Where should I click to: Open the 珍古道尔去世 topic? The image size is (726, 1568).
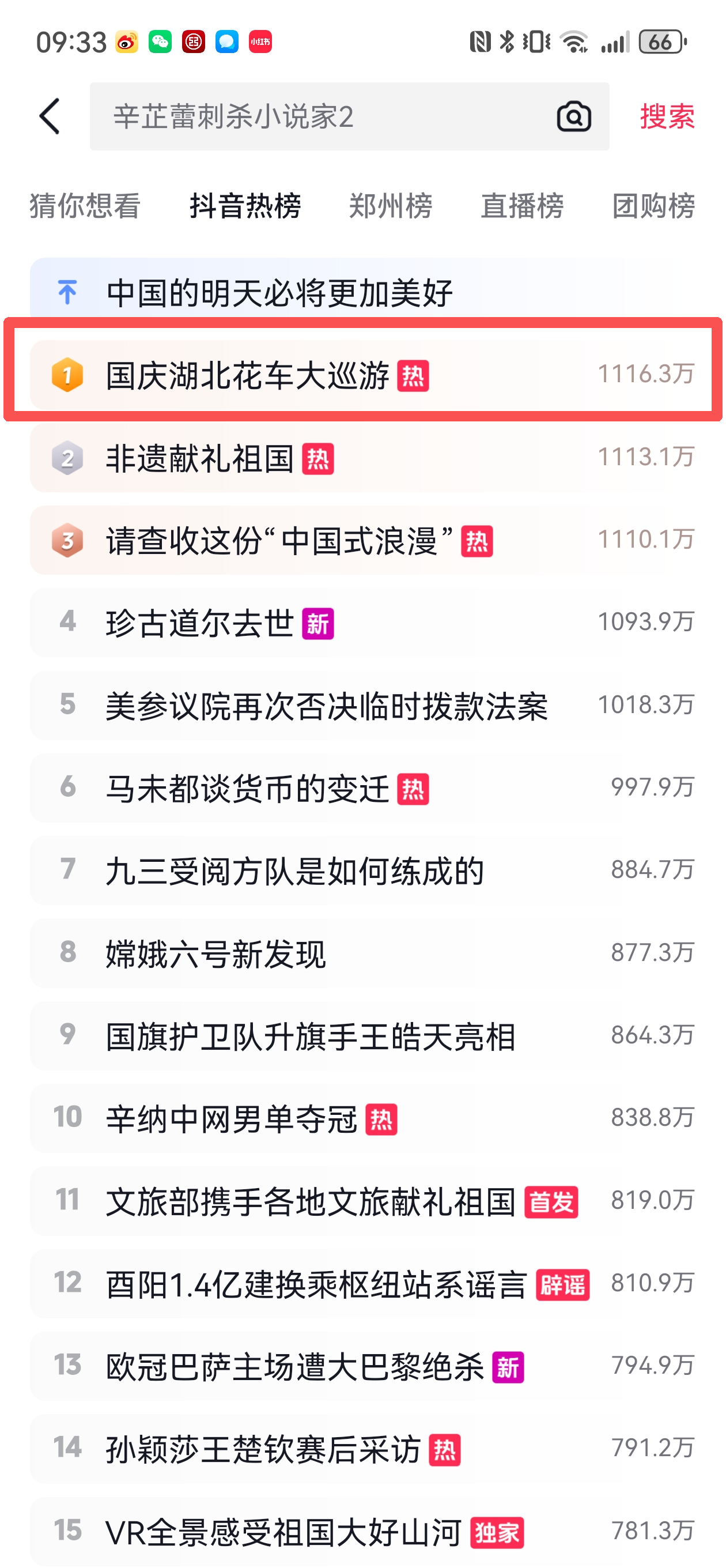click(x=199, y=623)
